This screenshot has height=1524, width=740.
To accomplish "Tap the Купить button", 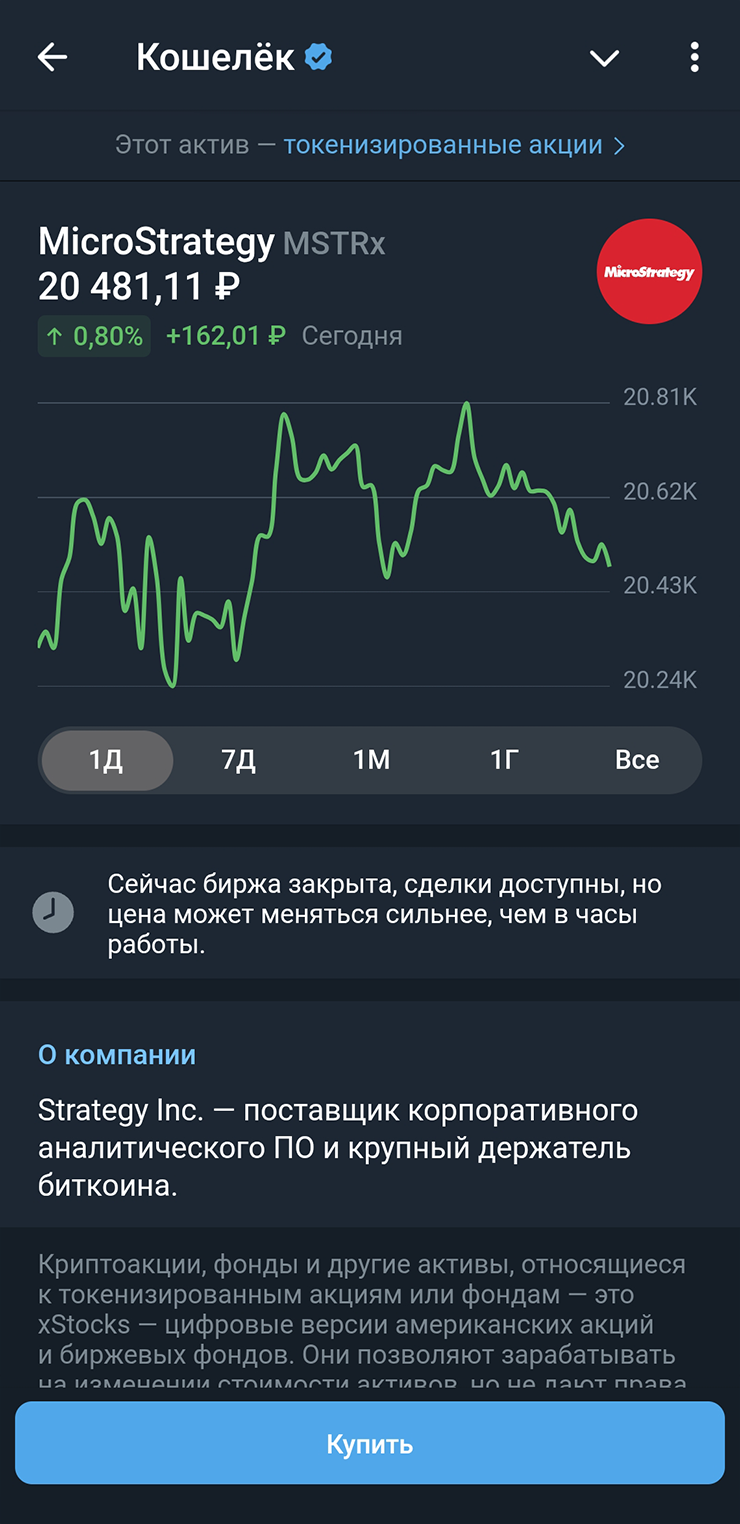I will coord(370,1444).
